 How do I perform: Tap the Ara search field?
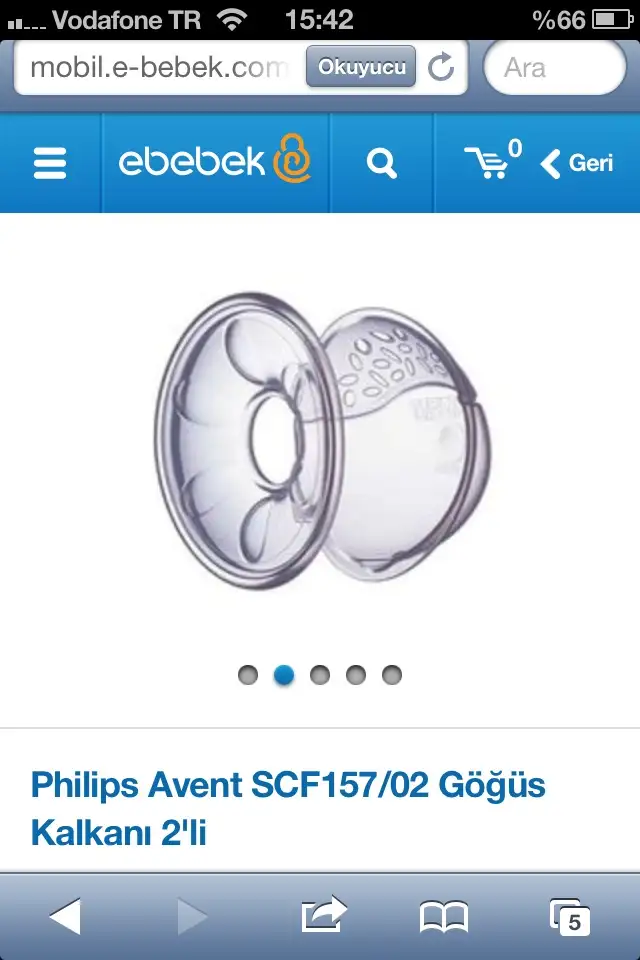[x=554, y=68]
